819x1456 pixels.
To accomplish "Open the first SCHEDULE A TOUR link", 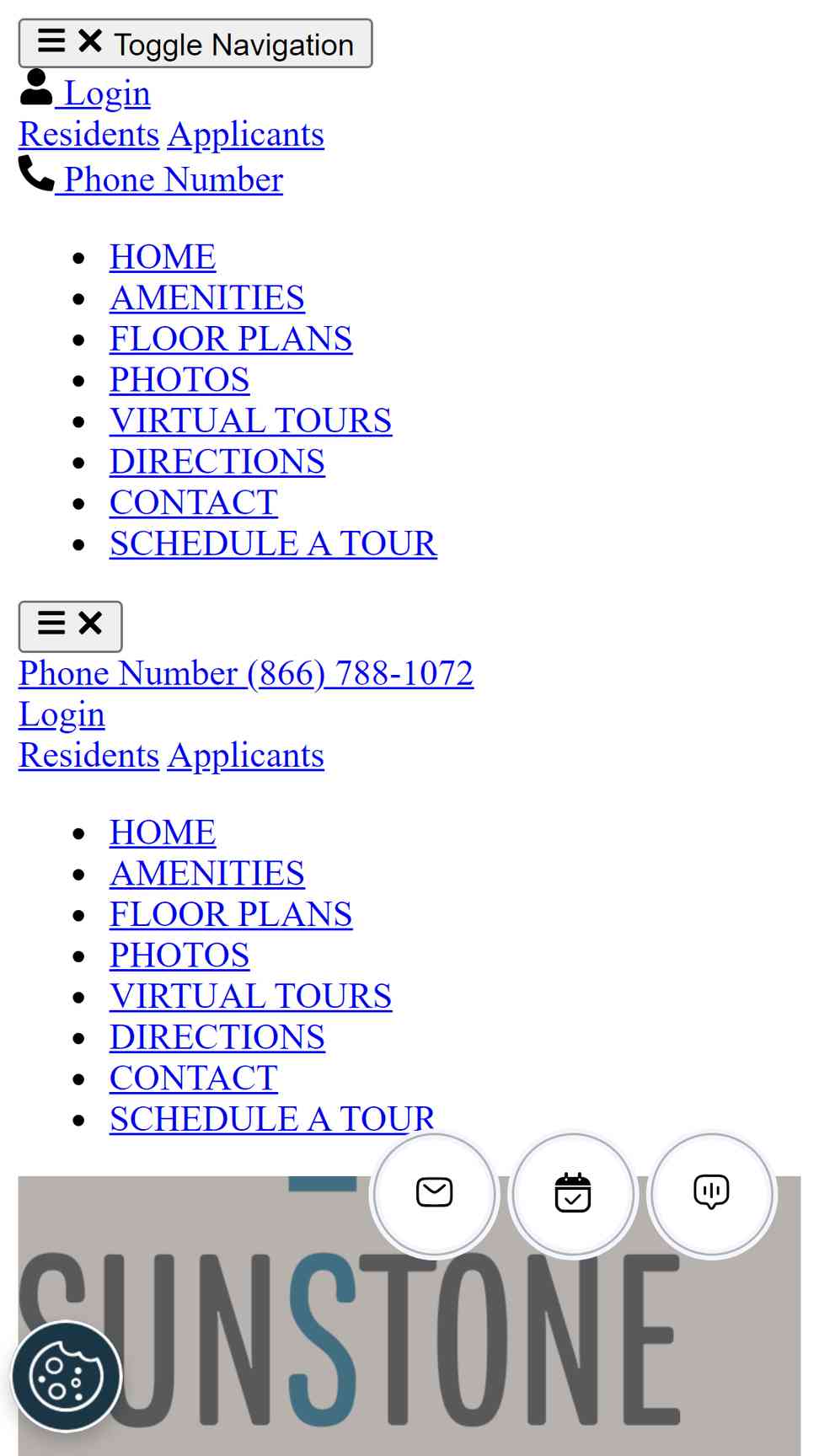I will [x=274, y=543].
